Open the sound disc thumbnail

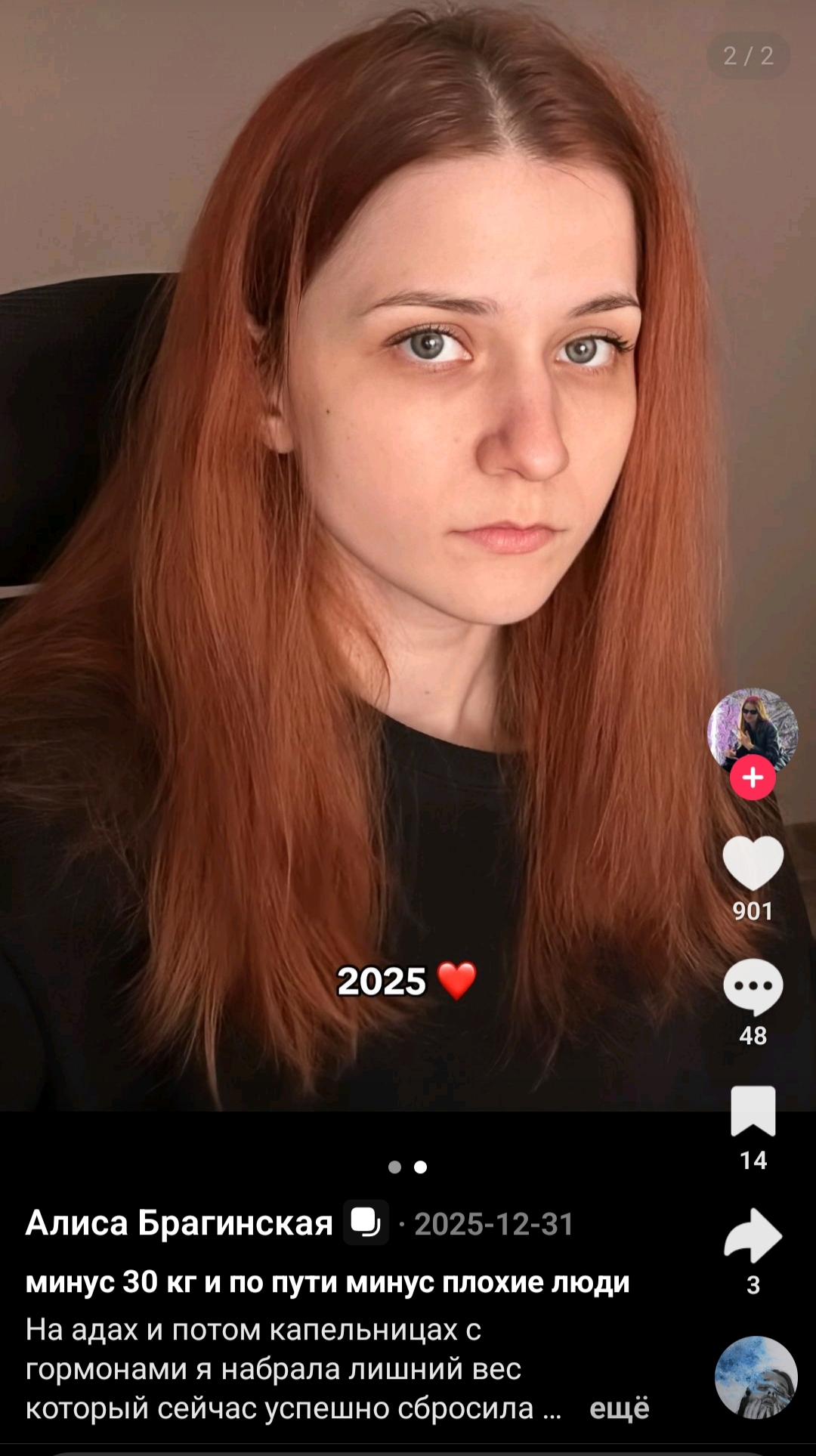(x=756, y=1377)
